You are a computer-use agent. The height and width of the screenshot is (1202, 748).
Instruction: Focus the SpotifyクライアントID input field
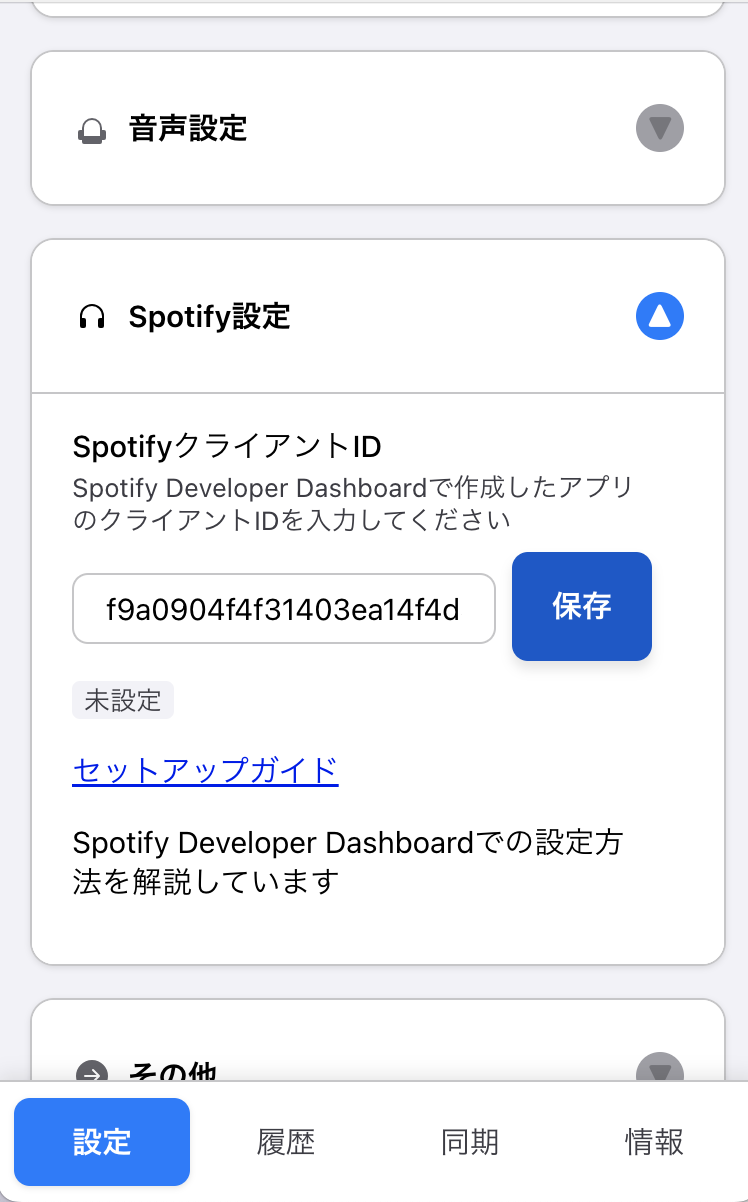(283, 608)
